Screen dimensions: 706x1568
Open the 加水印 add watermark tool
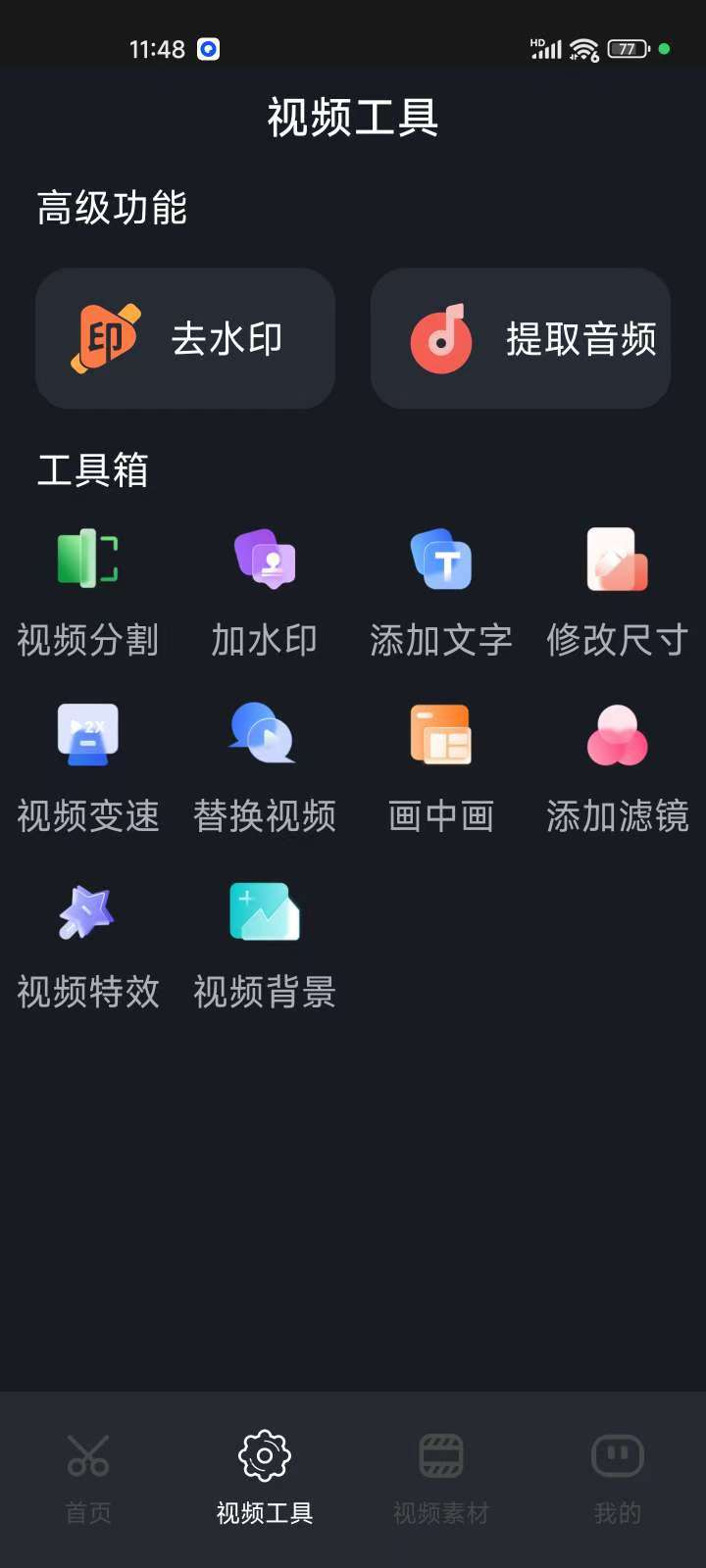tap(265, 592)
